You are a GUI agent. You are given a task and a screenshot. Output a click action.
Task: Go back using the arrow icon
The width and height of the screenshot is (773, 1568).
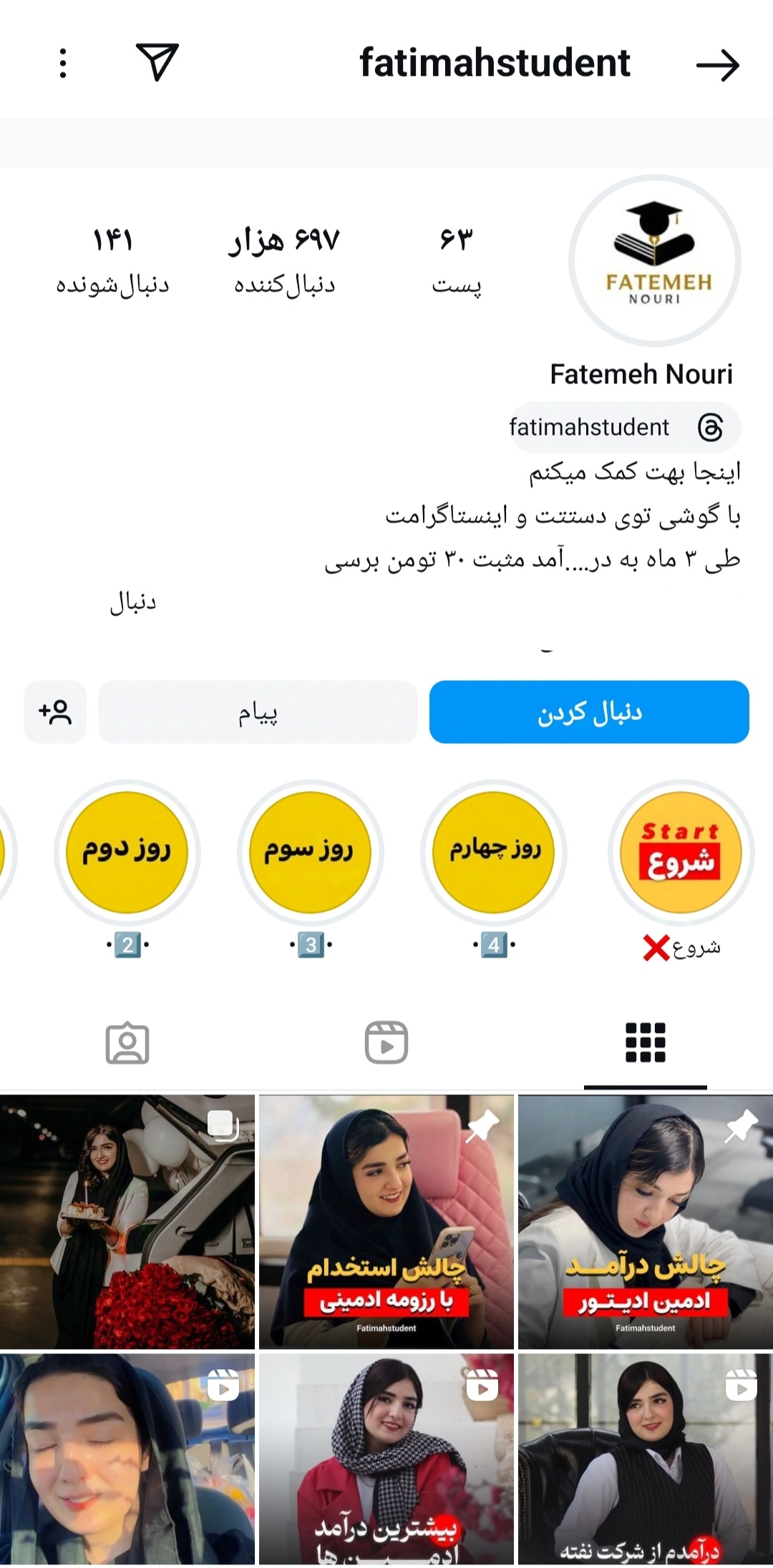(717, 65)
